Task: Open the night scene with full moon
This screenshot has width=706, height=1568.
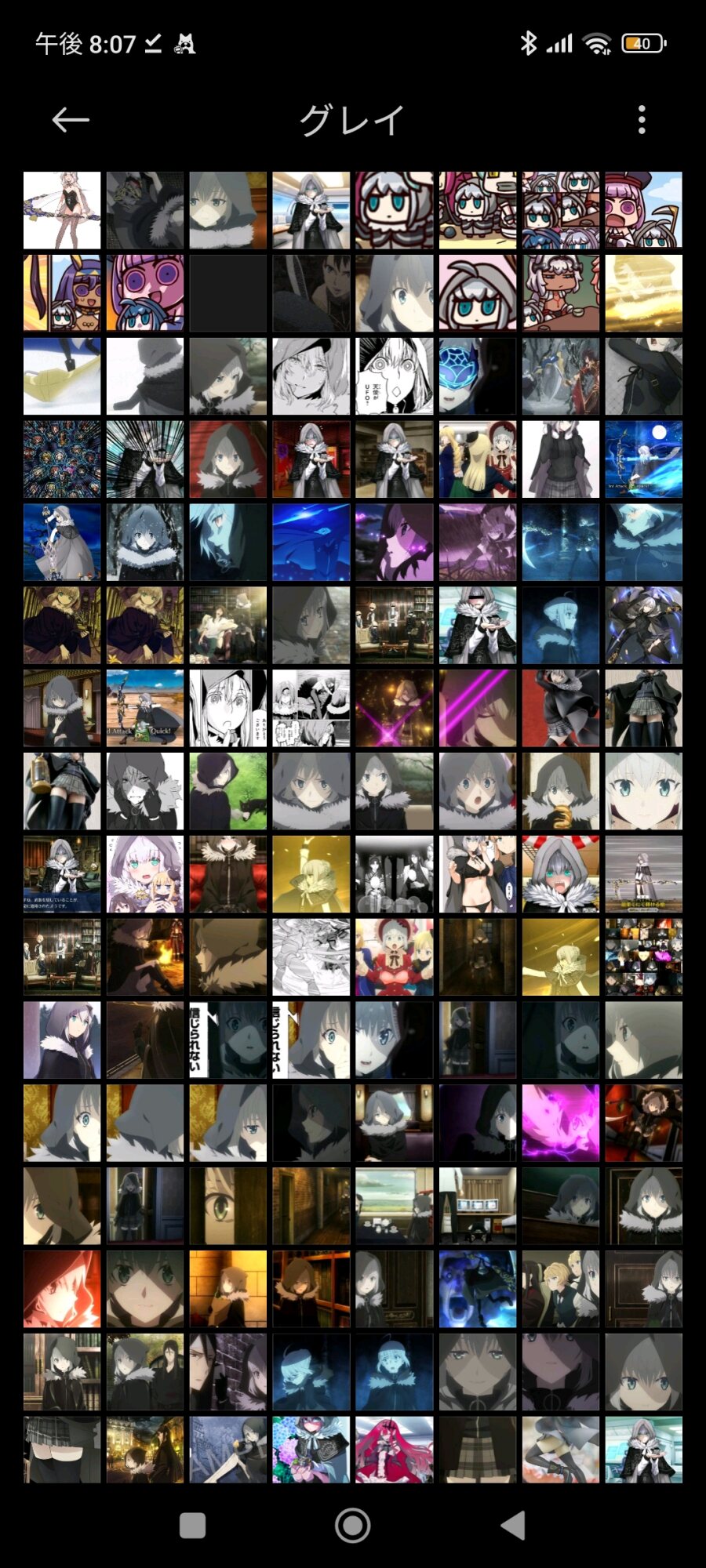Action: (643, 459)
